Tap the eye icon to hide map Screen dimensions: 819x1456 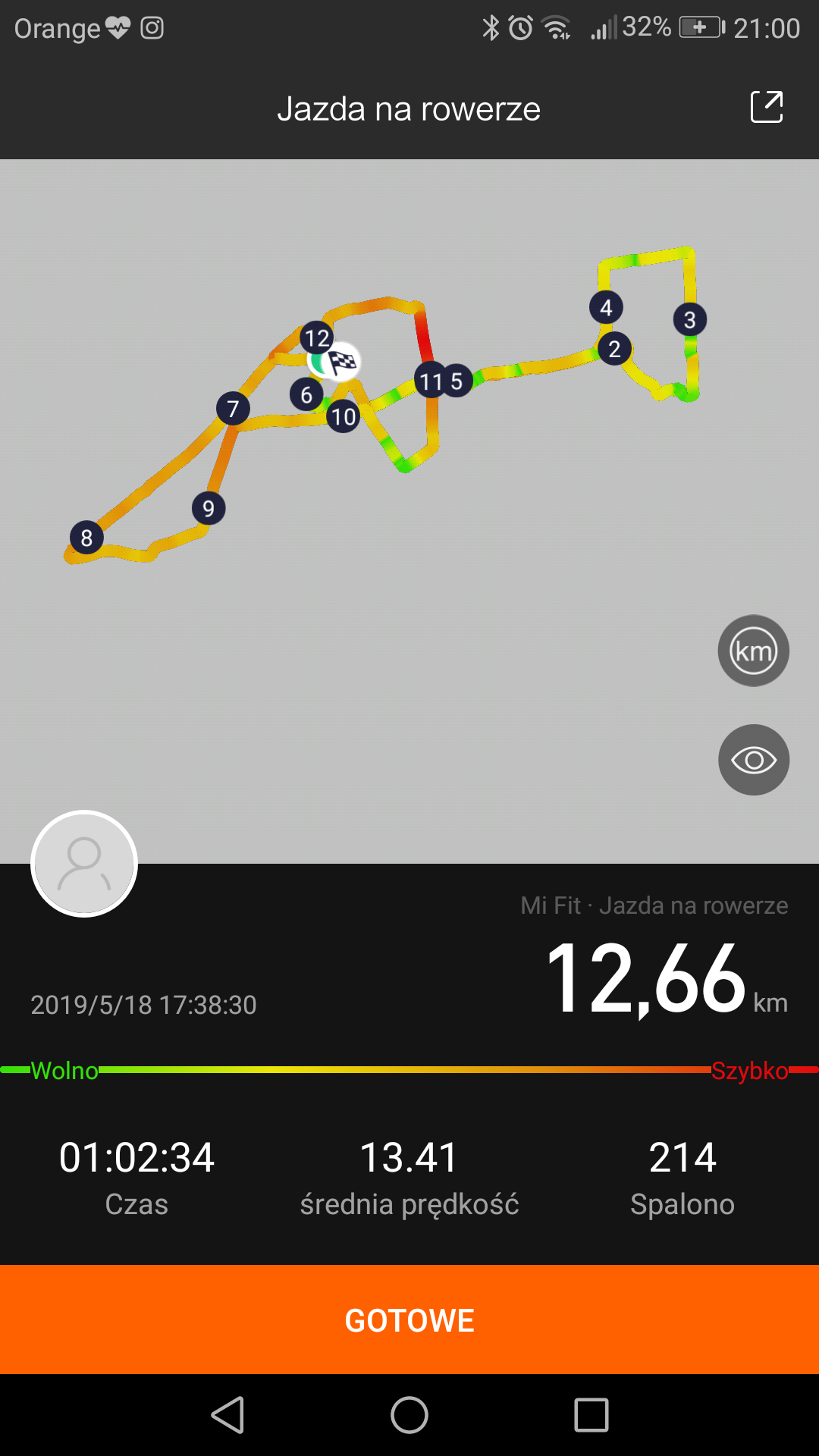[x=754, y=760]
